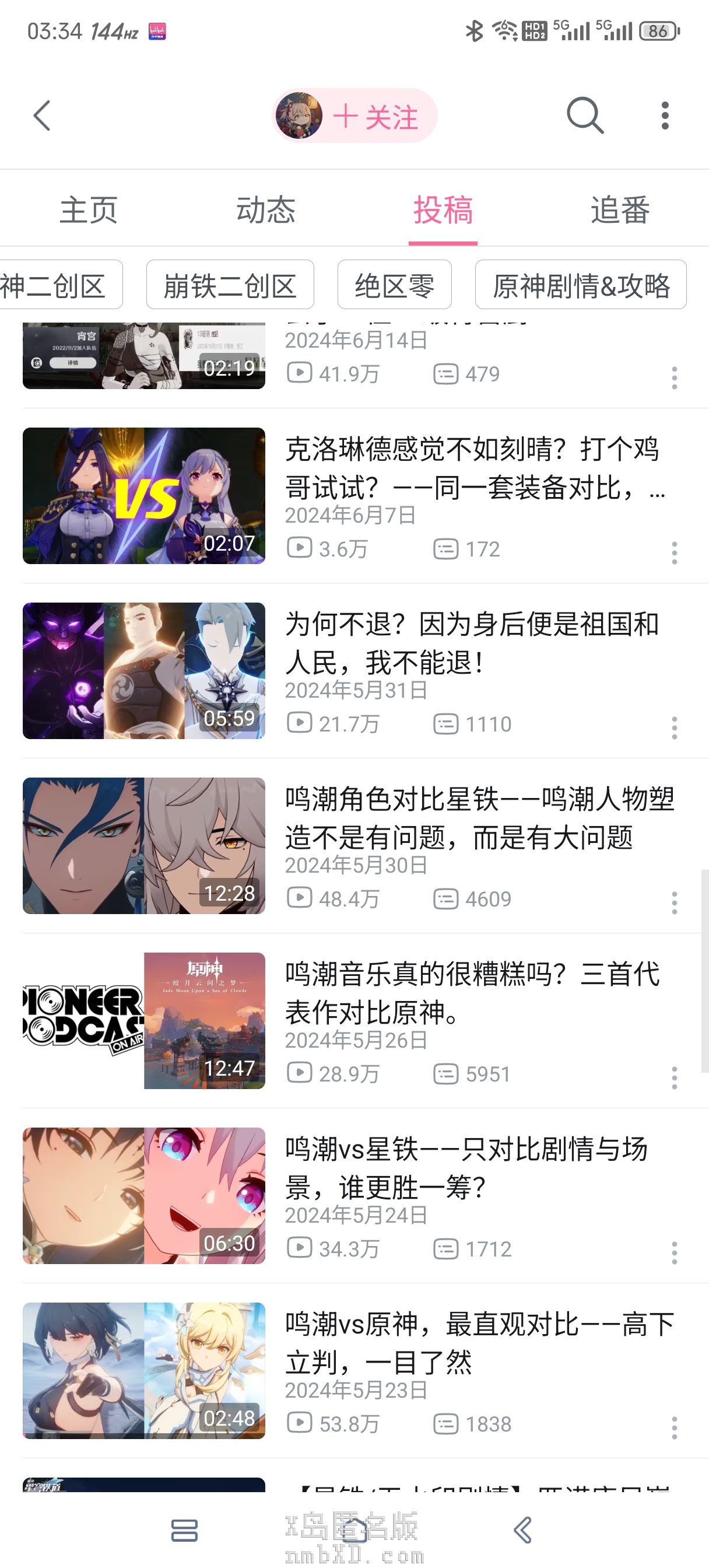The width and height of the screenshot is (709, 1568).
Task: Show options for the 克洛琳德 video
Action: [675, 552]
